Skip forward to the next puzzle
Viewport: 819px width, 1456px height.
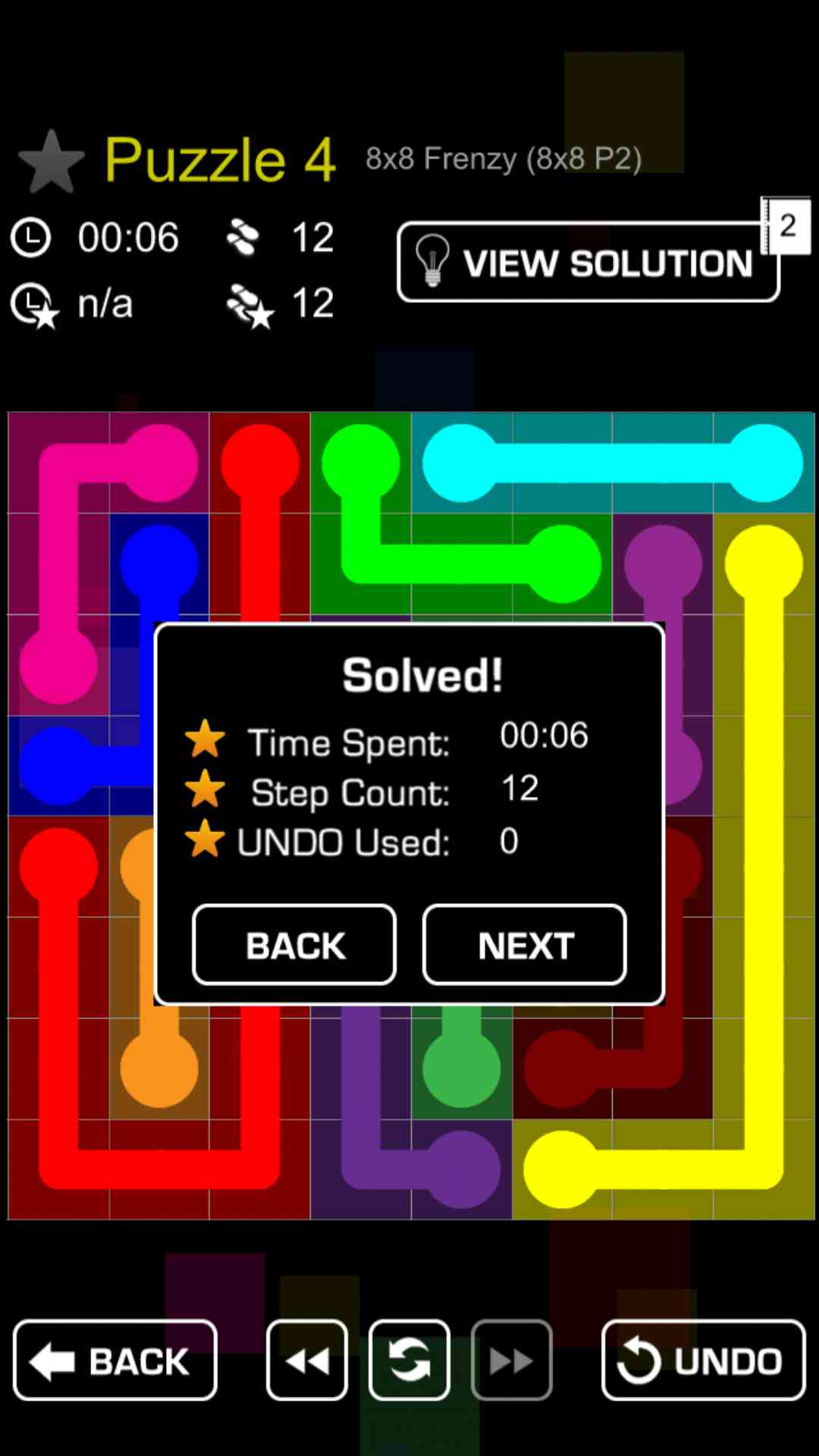[511, 1360]
